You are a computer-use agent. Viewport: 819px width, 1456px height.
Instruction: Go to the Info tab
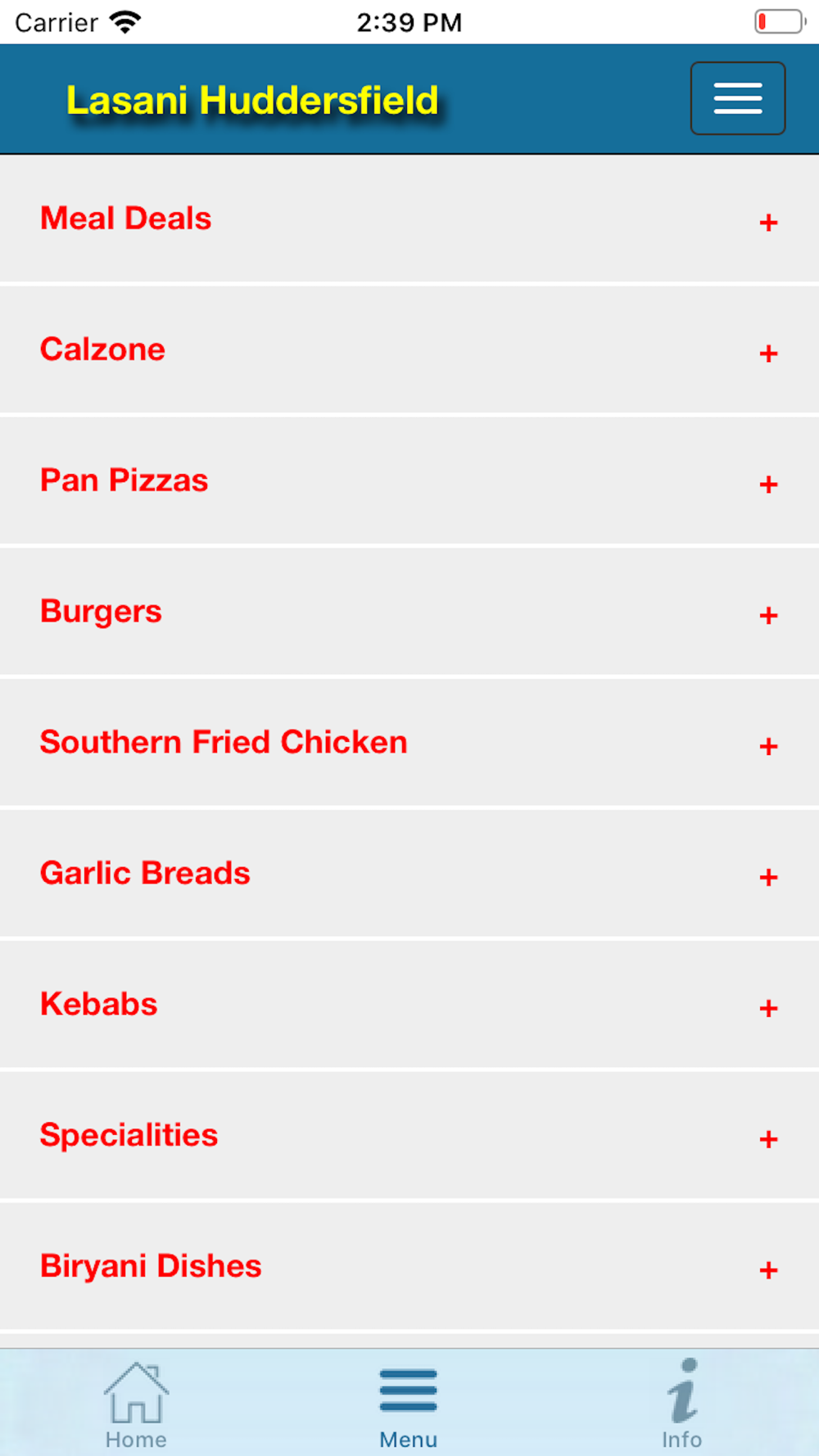tap(681, 1404)
